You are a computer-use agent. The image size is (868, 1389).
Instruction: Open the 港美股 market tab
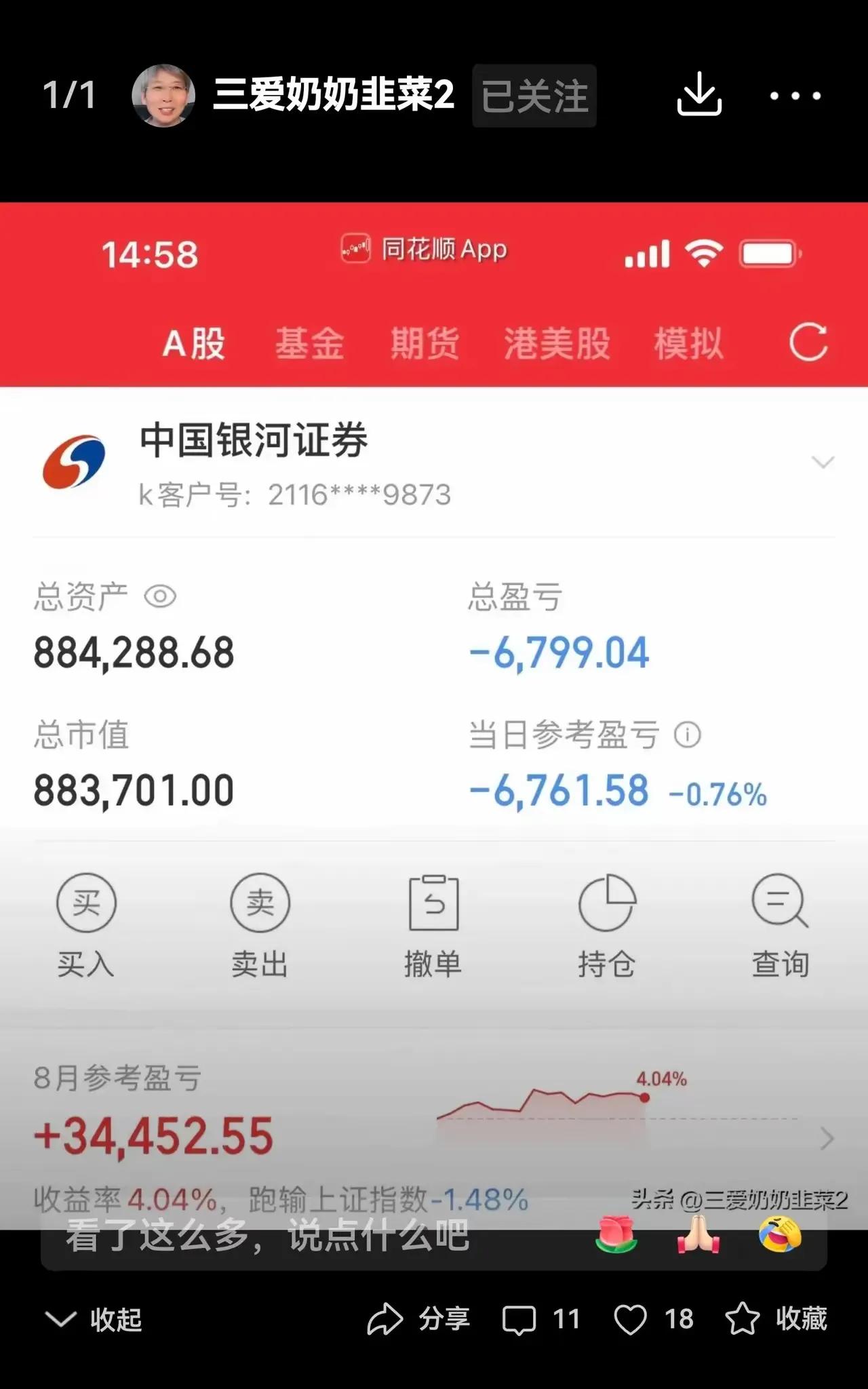point(556,344)
